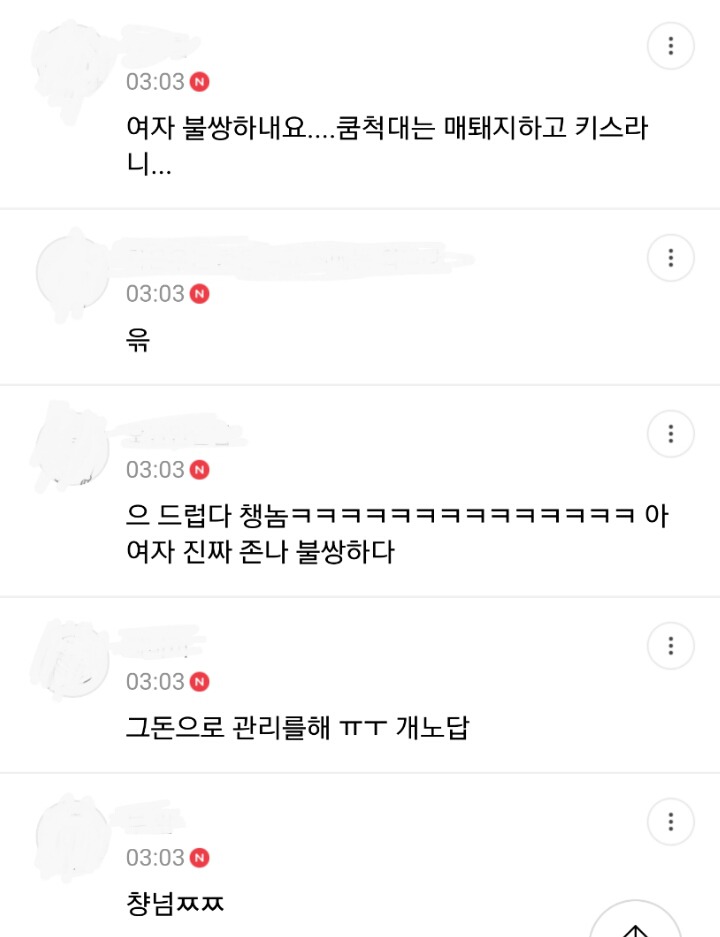
Task: Open profile avatar of the '윾' commenter
Action: [72, 272]
